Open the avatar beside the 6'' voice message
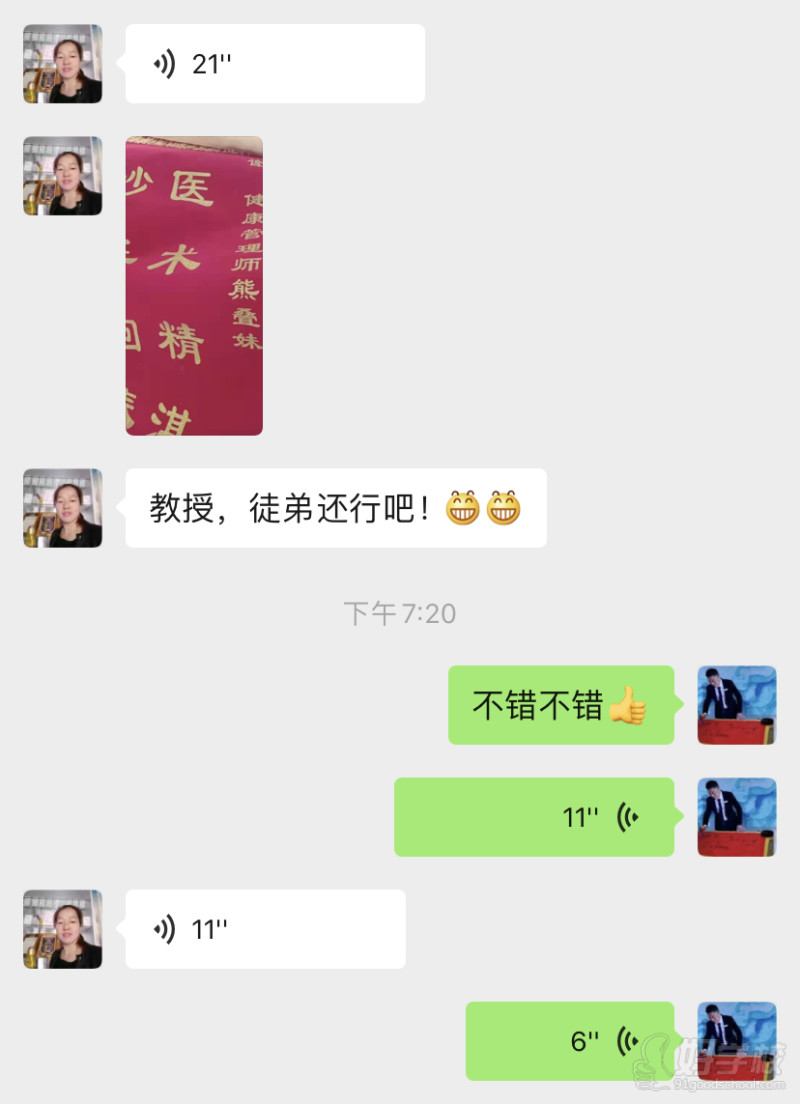 point(737,1040)
